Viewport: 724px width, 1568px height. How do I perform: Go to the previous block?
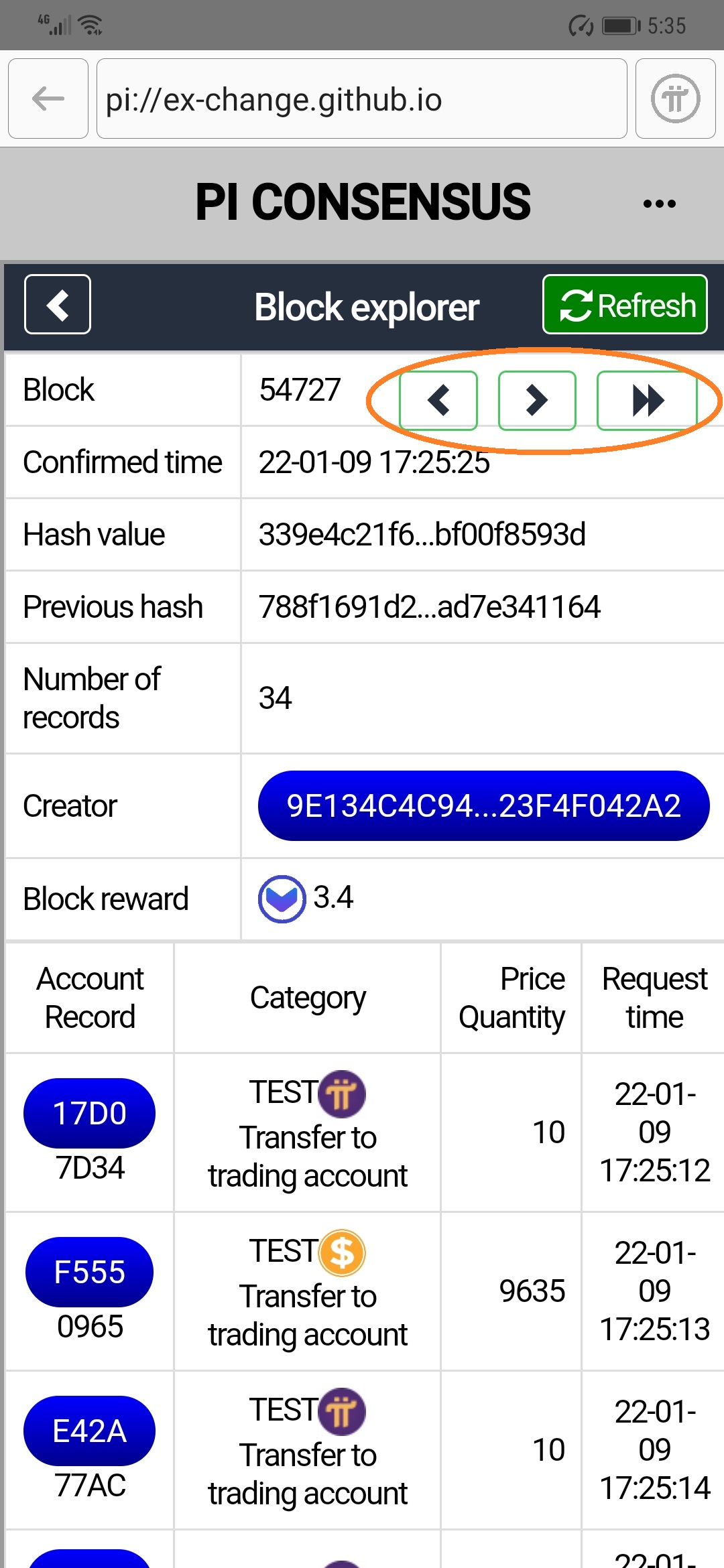pyautogui.click(x=438, y=401)
